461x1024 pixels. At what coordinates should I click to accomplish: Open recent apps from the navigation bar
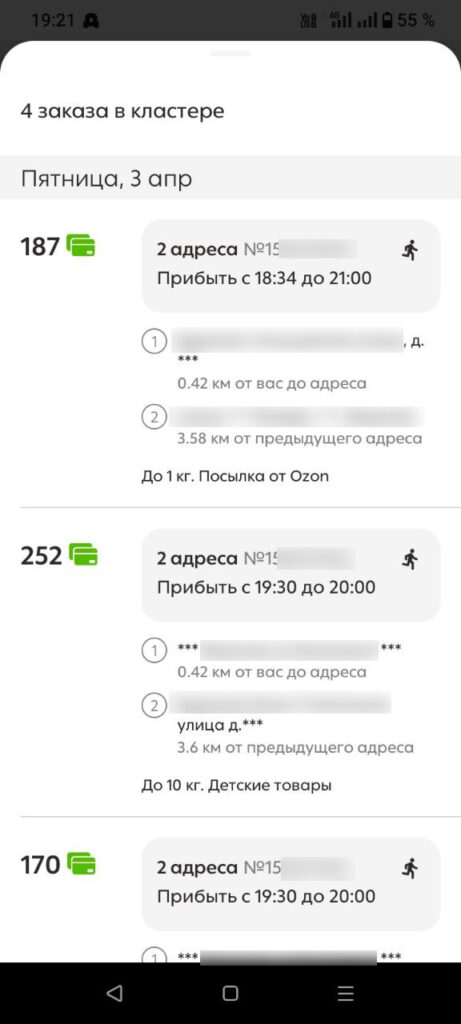pos(345,993)
